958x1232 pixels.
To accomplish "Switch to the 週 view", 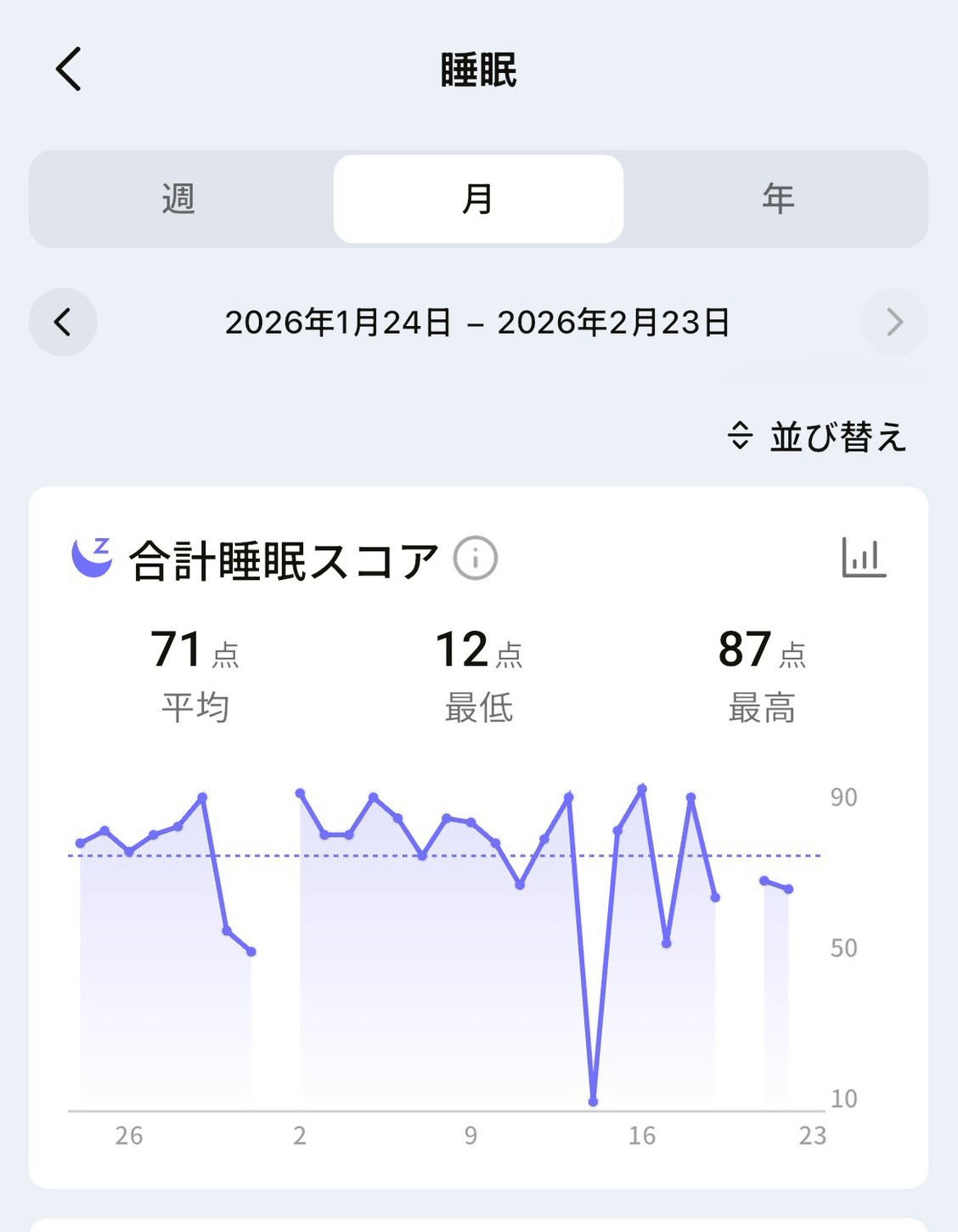I will [x=179, y=200].
